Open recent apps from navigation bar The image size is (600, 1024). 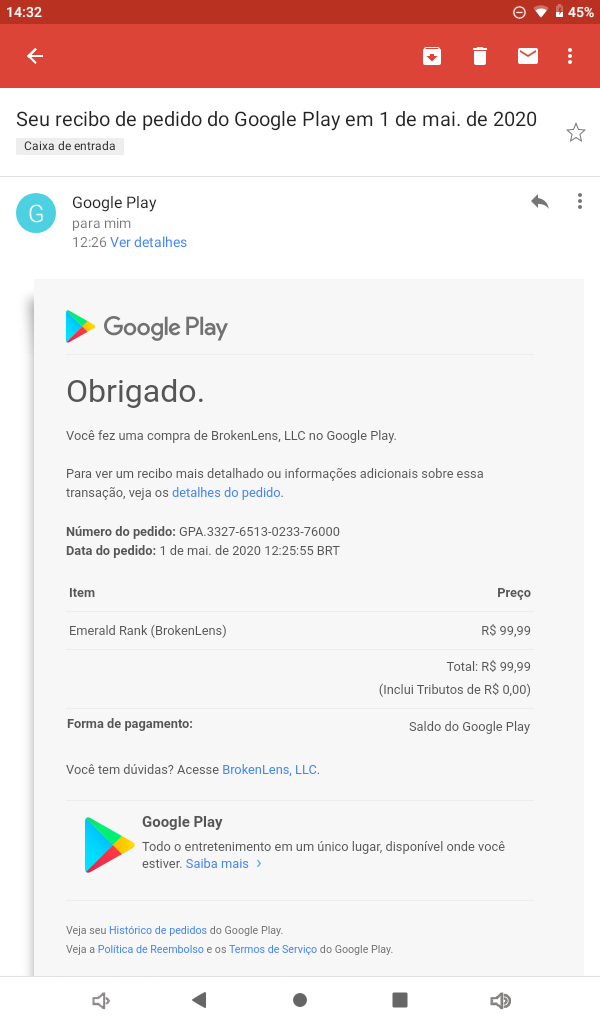coord(400,1000)
